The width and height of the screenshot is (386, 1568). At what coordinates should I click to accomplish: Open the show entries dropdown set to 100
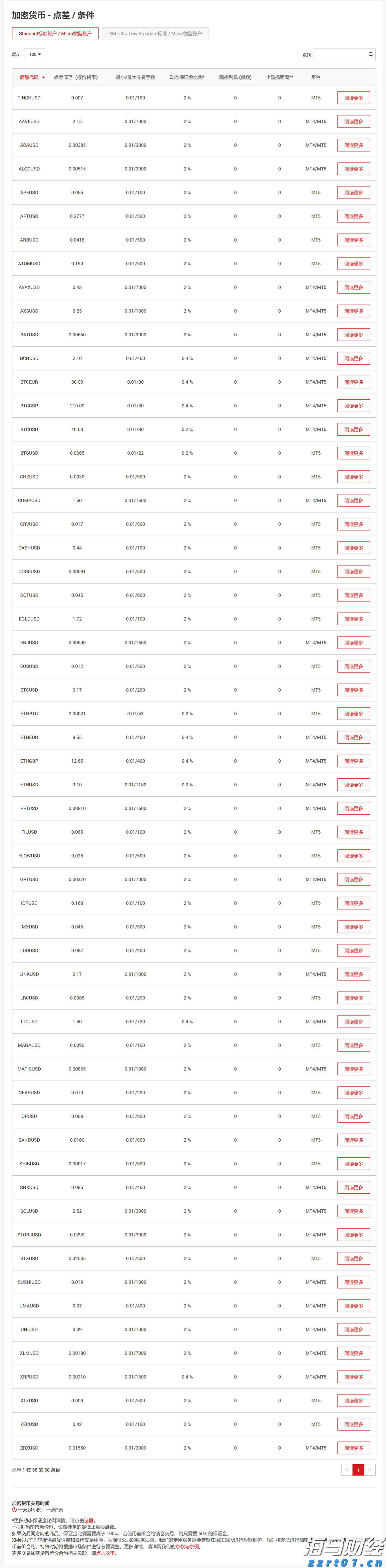click(x=35, y=54)
